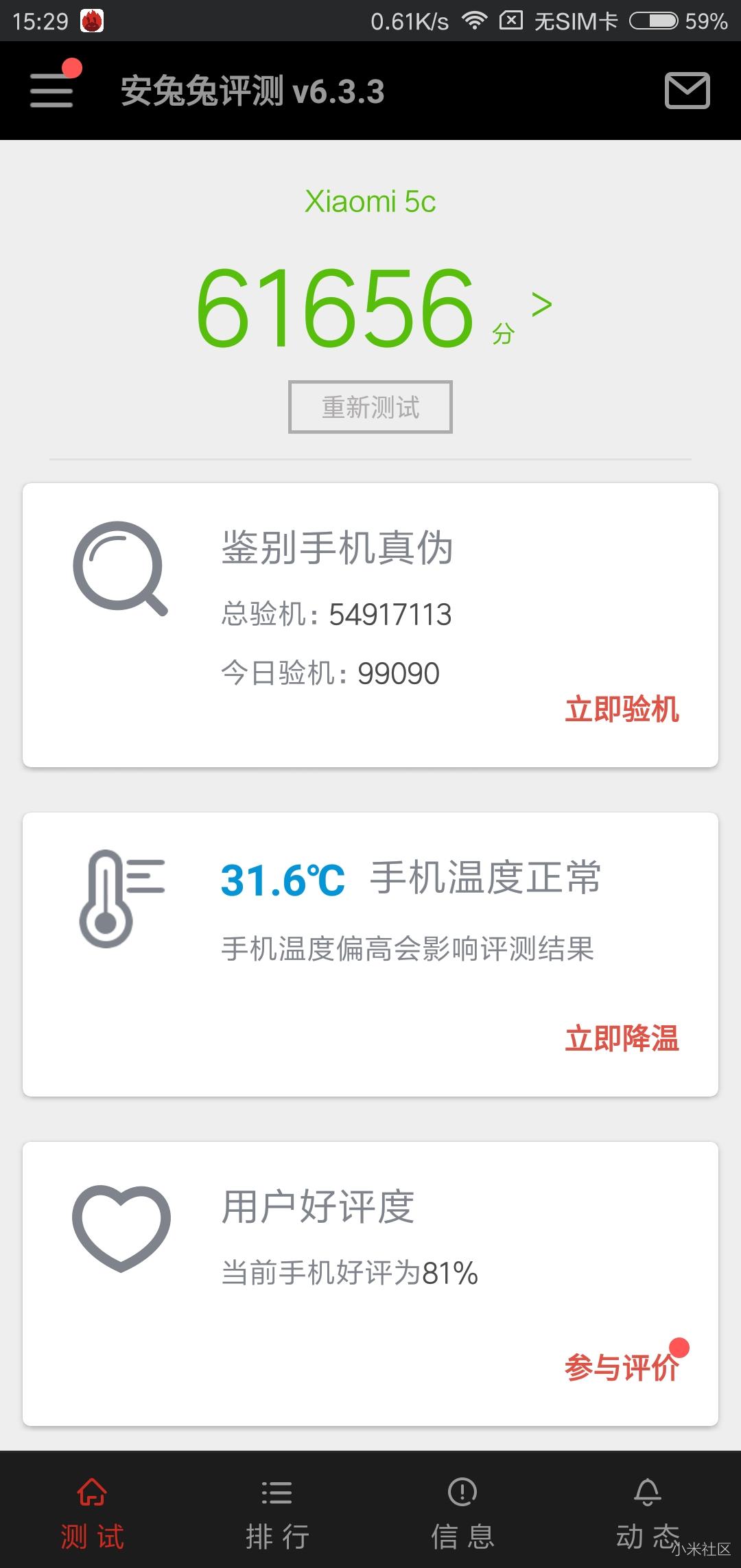Image resolution: width=741 pixels, height=1568 pixels.
Task: Open the mail inbox icon
Action: tap(687, 91)
